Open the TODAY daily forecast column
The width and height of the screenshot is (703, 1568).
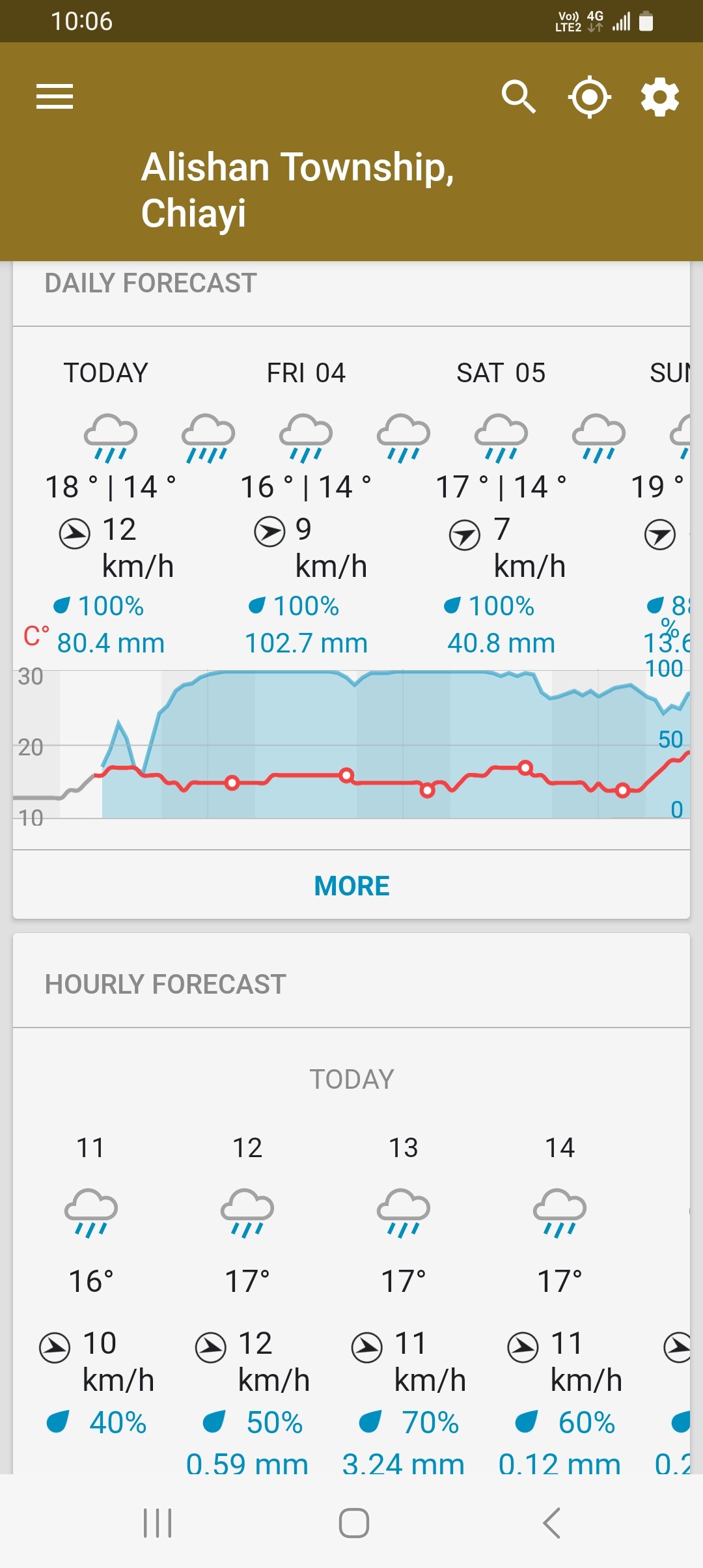pyautogui.click(x=106, y=372)
